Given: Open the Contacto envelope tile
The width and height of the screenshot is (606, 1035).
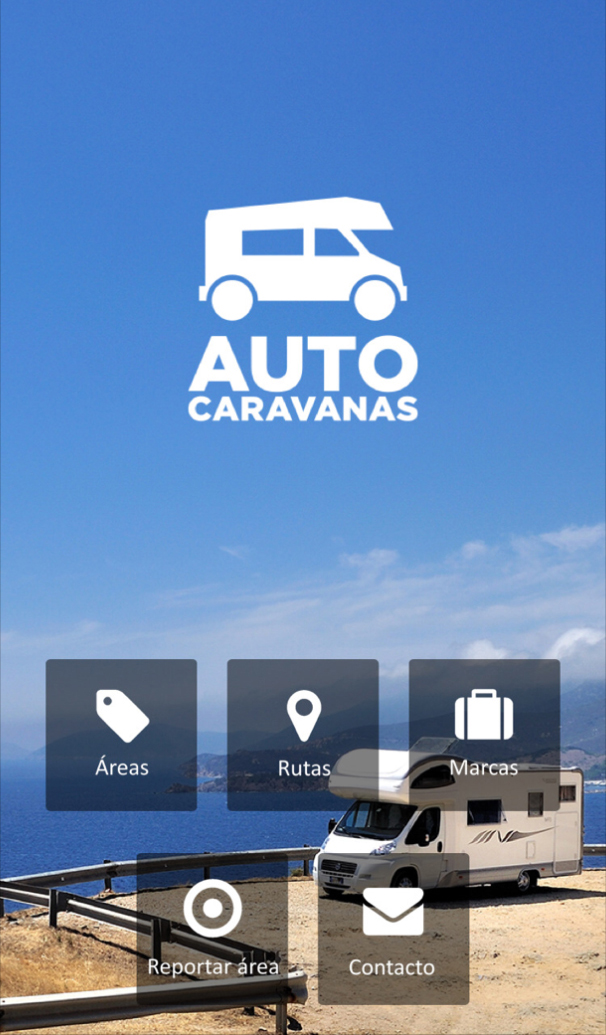Looking at the screenshot, I should click(393, 929).
